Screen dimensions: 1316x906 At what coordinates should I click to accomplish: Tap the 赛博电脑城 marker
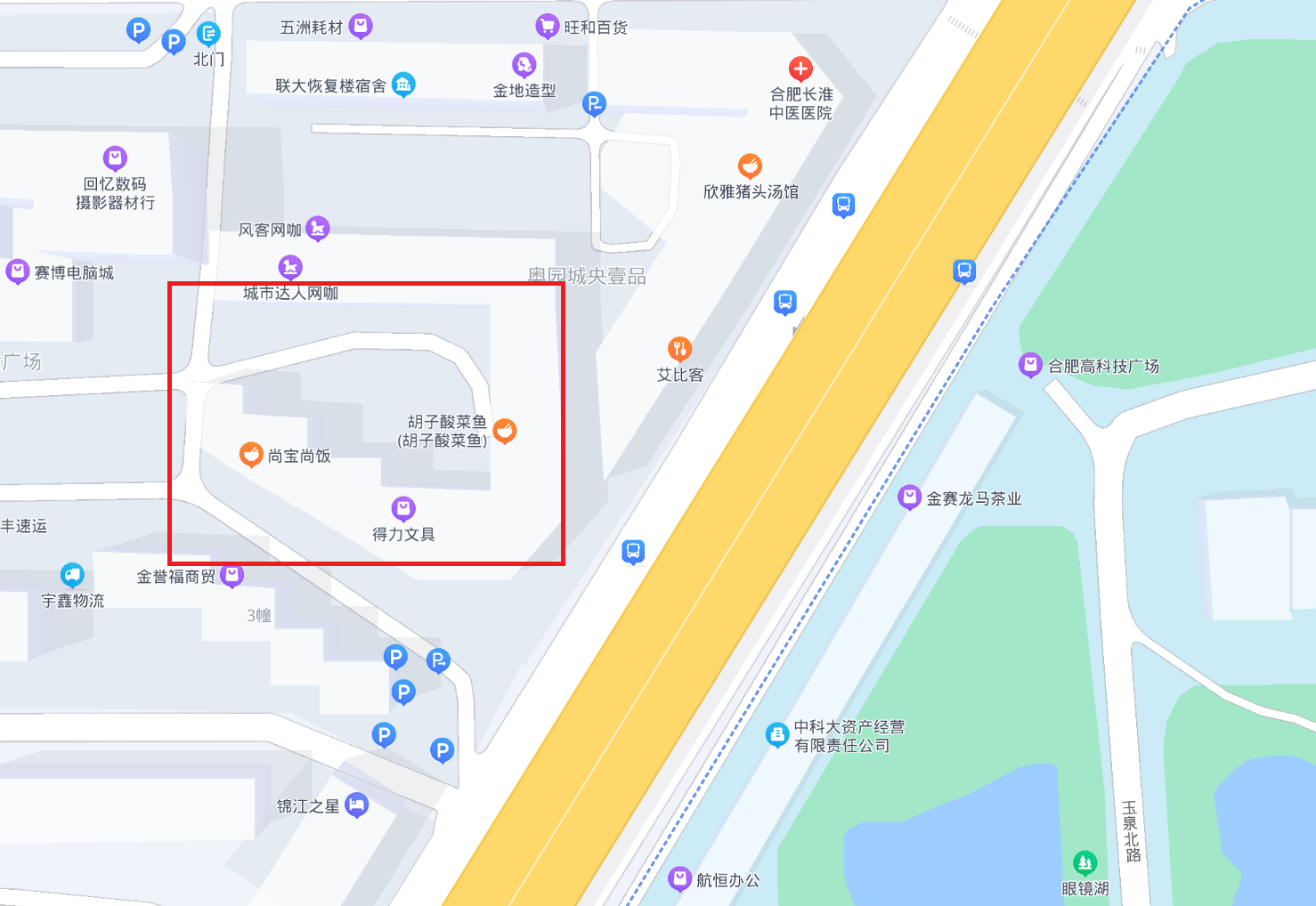(x=17, y=271)
